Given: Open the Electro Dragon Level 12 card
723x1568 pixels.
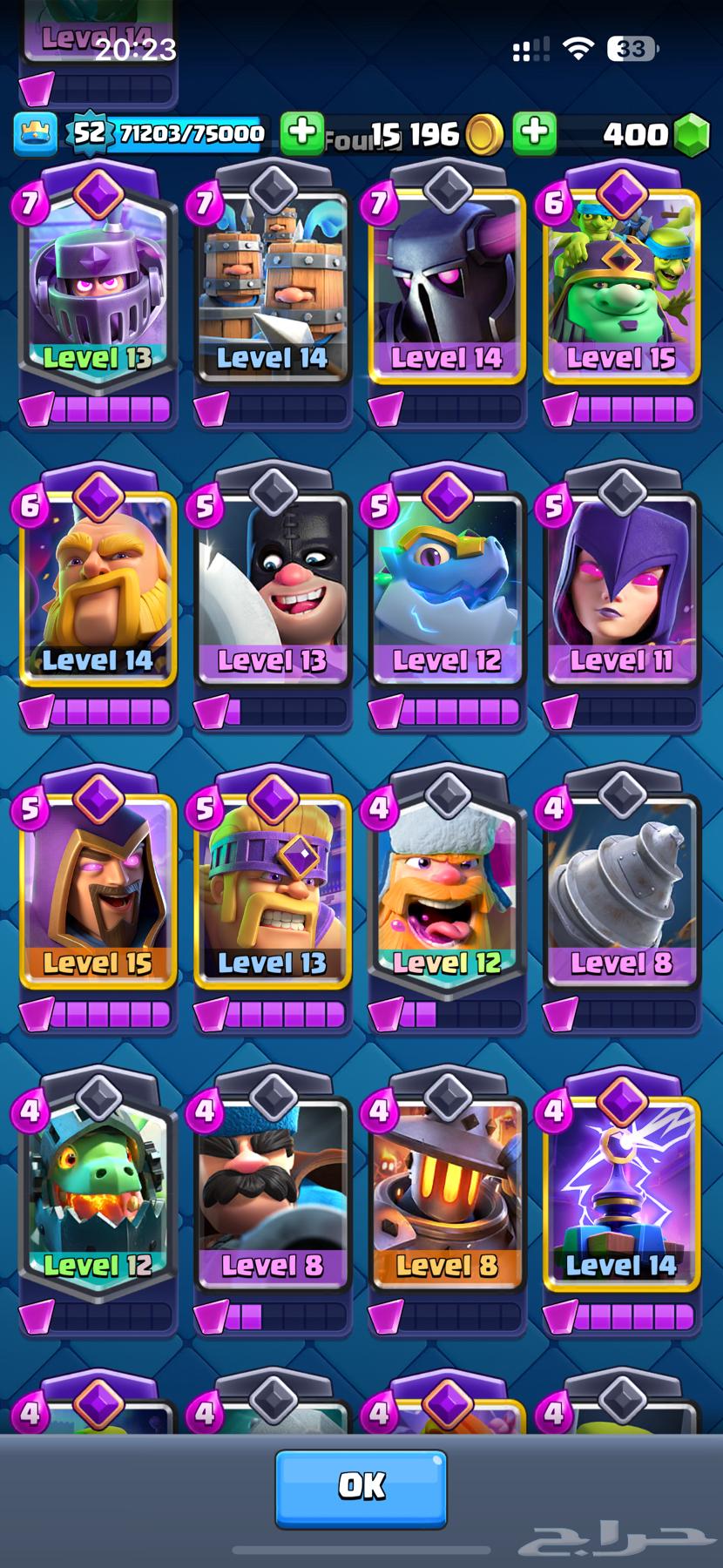Looking at the screenshot, I should pyautogui.click(x=446, y=591).
